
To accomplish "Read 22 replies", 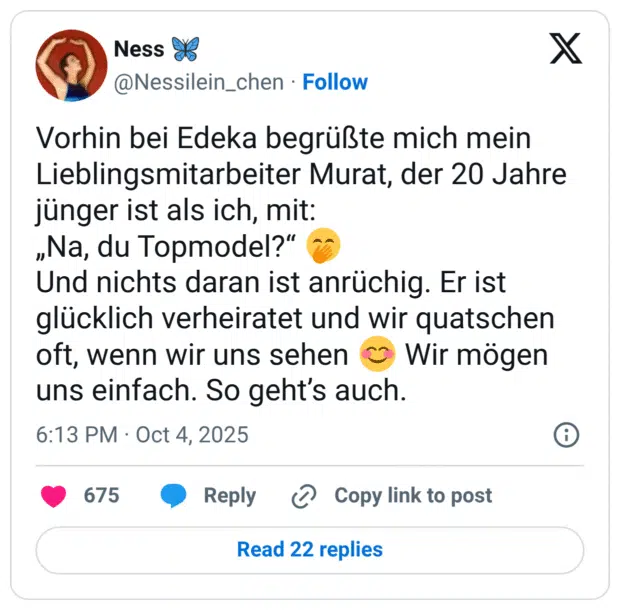I will tap(309, 549).
